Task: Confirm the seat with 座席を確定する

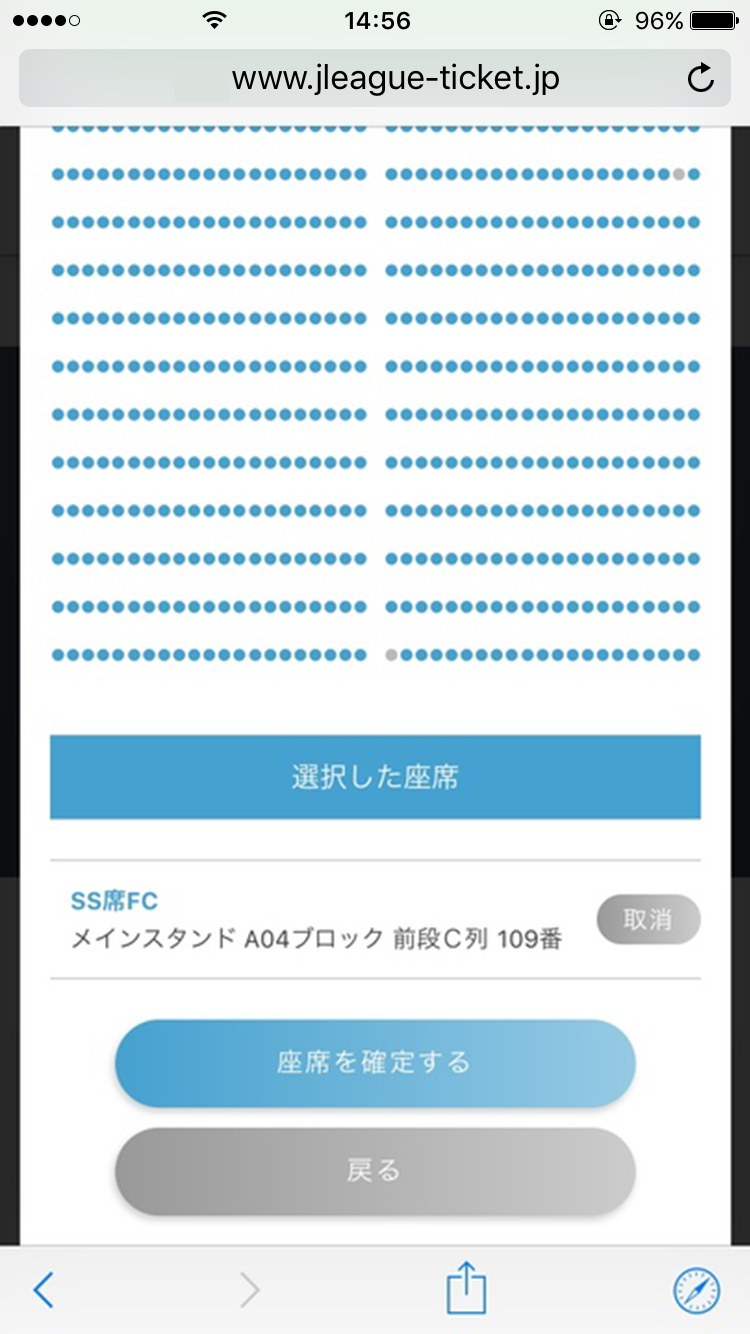Action: pos(375,1063)
